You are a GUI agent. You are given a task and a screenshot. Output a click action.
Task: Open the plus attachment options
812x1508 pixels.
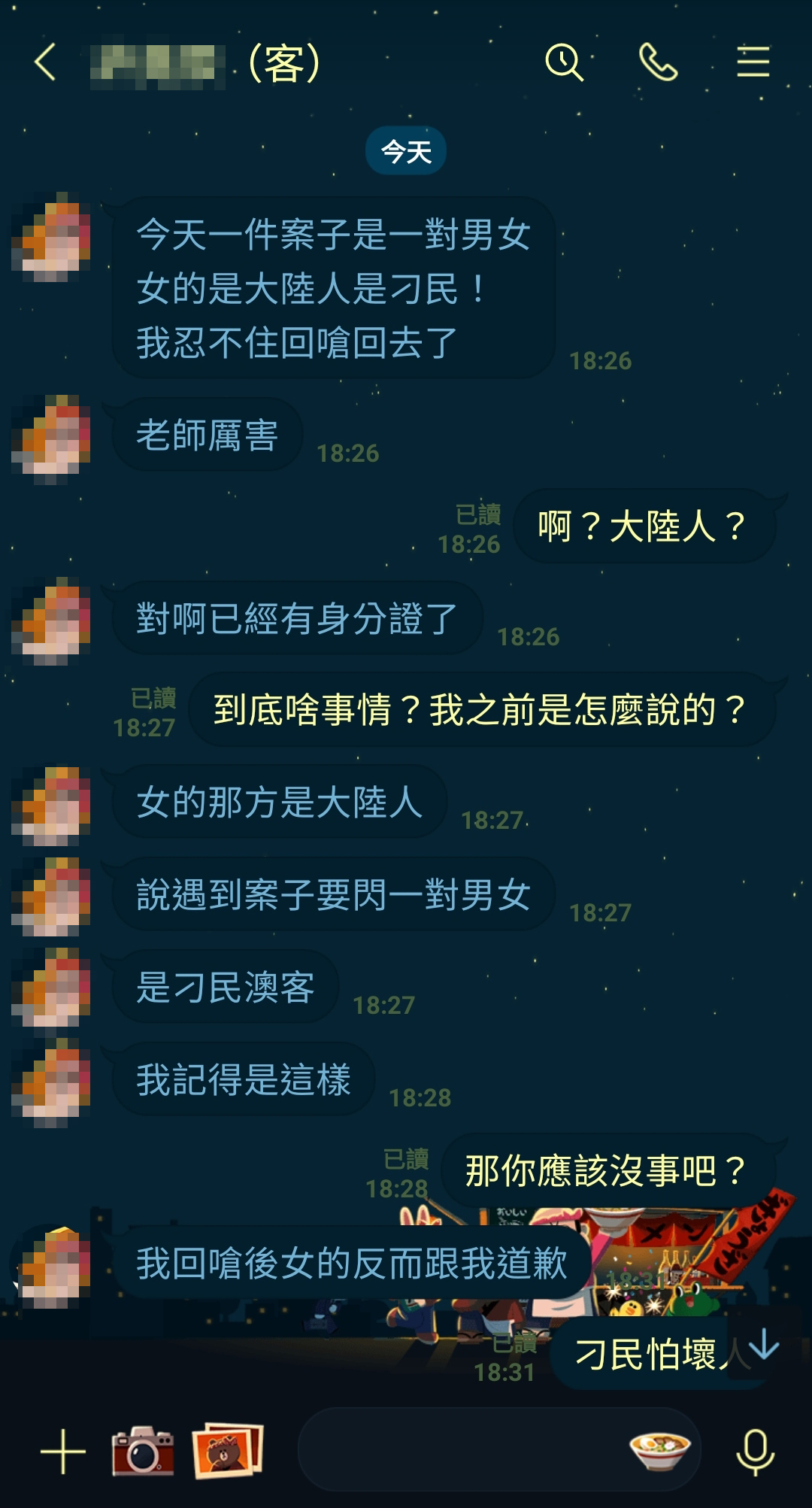(x=62, y=1451)
